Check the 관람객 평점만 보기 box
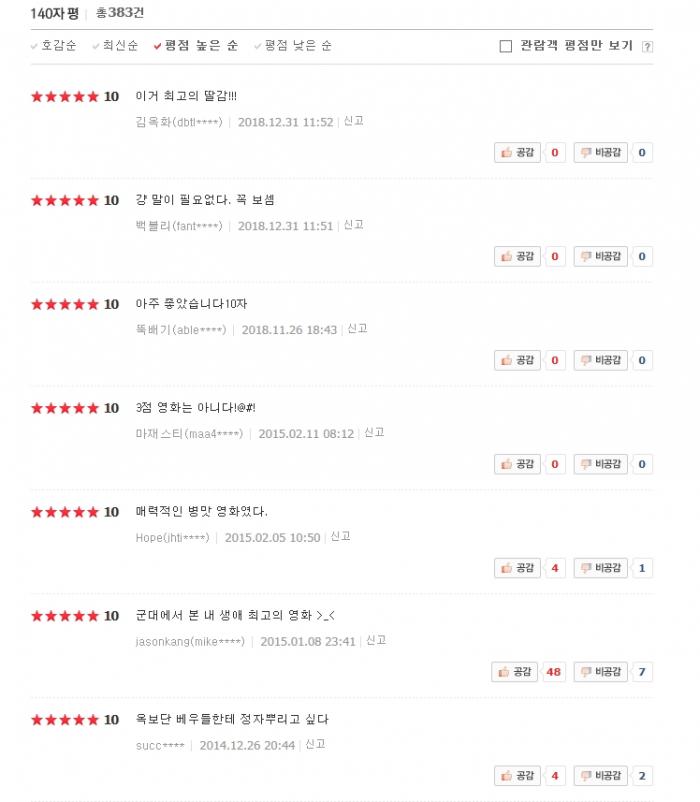 (x=506, y=46)
